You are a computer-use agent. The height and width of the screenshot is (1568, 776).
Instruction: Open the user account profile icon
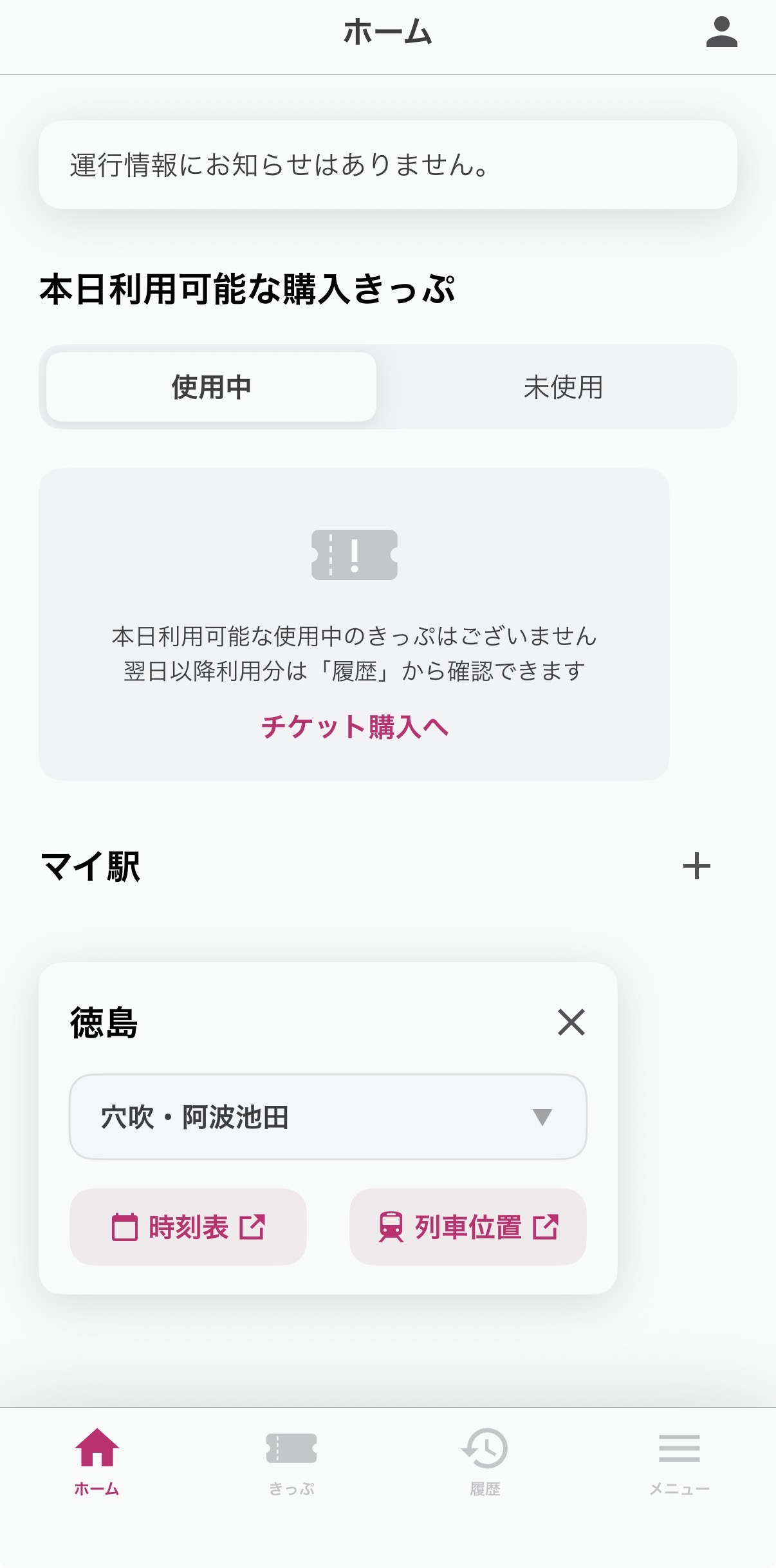coord(721,33)
